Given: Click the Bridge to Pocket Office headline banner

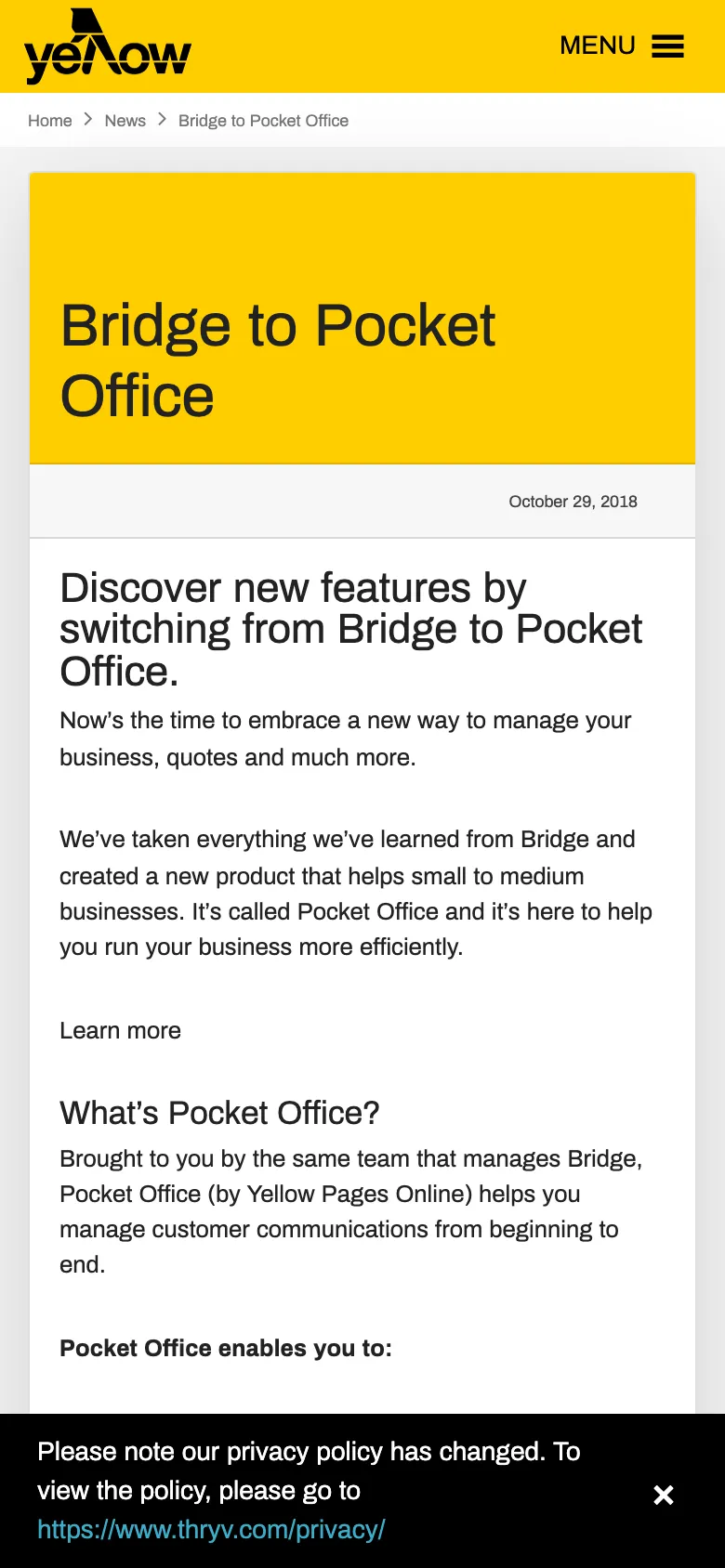Looking at the screenshot, I should click(277, 359).
